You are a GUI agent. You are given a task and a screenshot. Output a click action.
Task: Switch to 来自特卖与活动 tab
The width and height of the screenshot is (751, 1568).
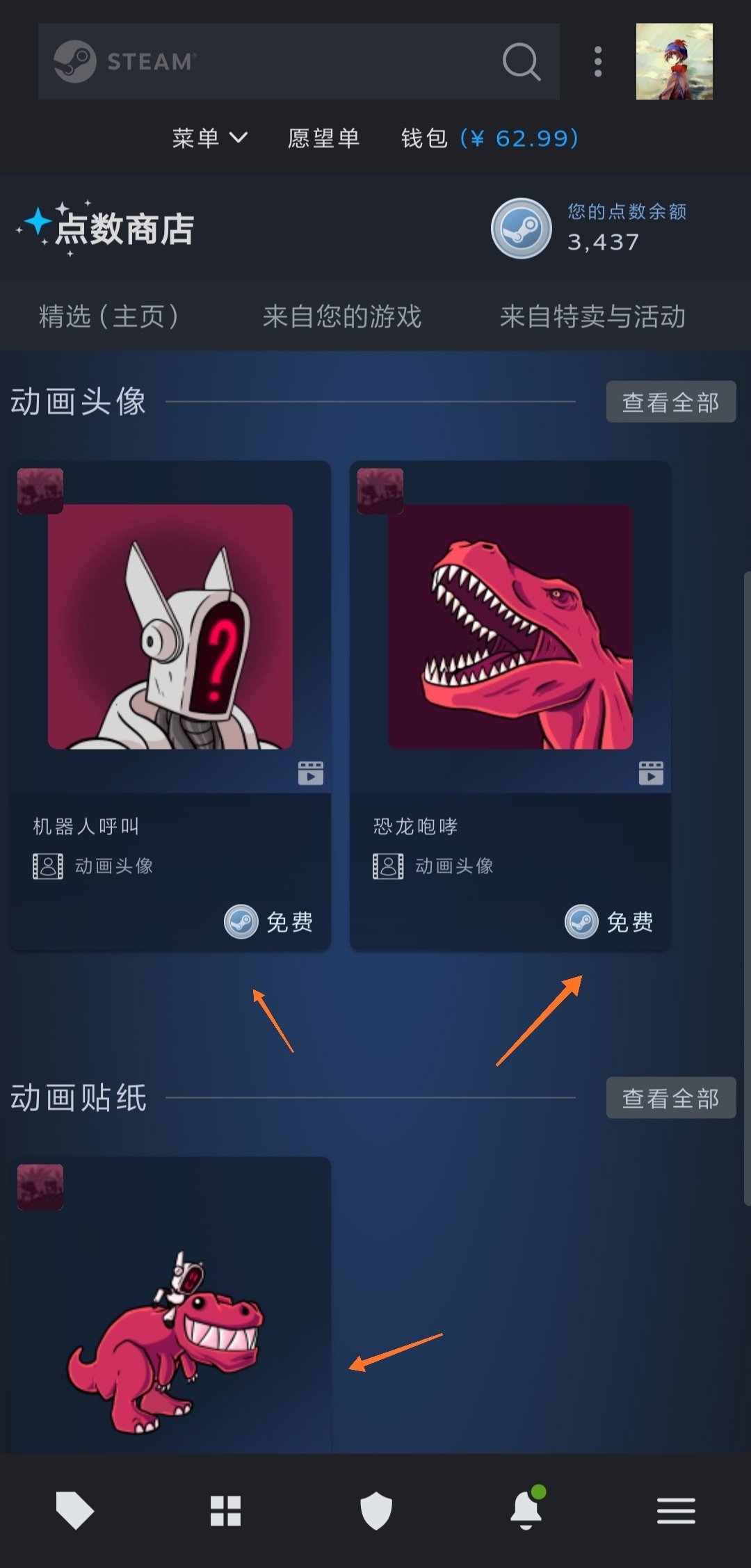click(592, 316)
